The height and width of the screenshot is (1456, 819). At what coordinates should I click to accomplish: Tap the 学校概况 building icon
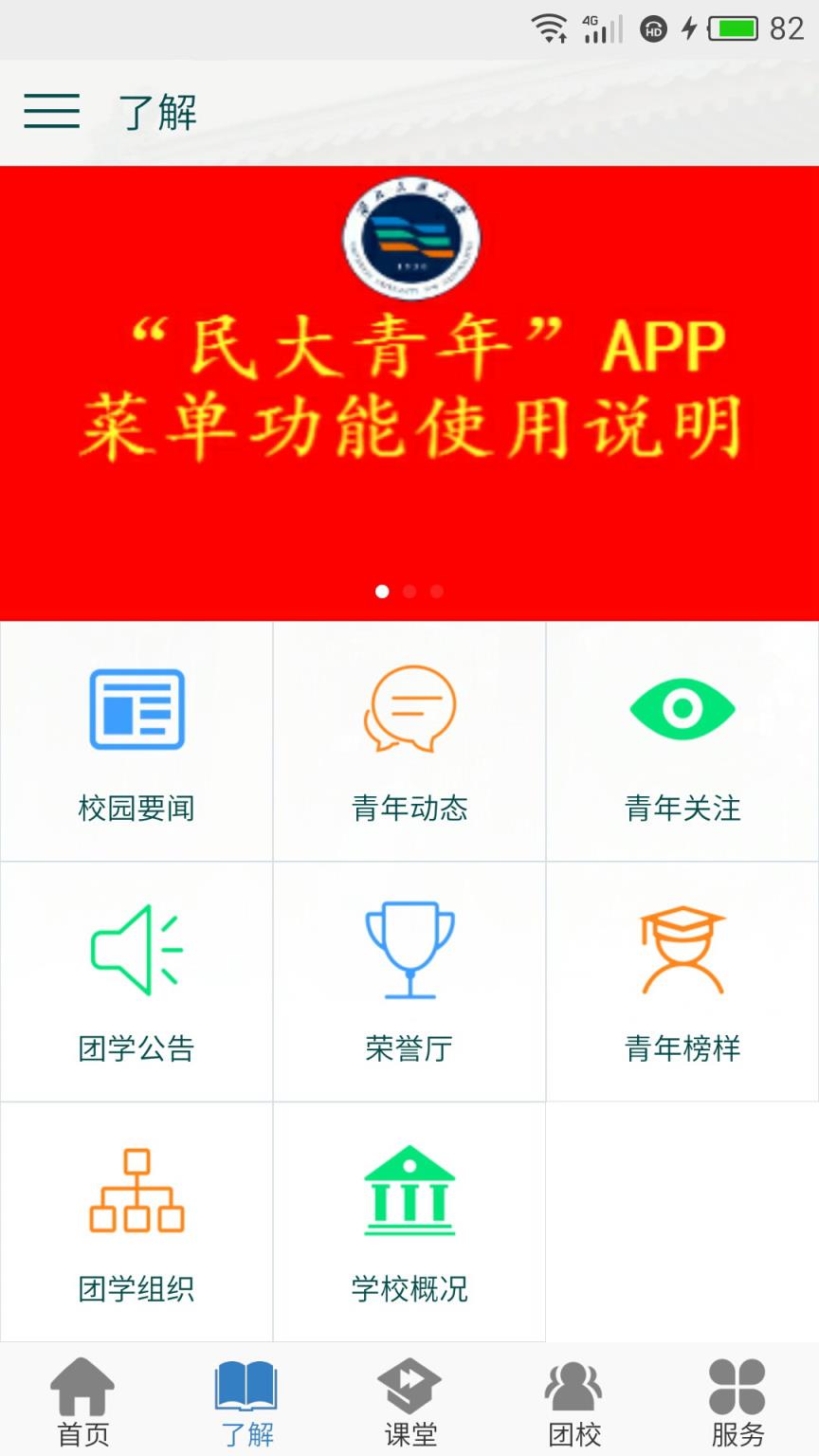coord(409,1190)
